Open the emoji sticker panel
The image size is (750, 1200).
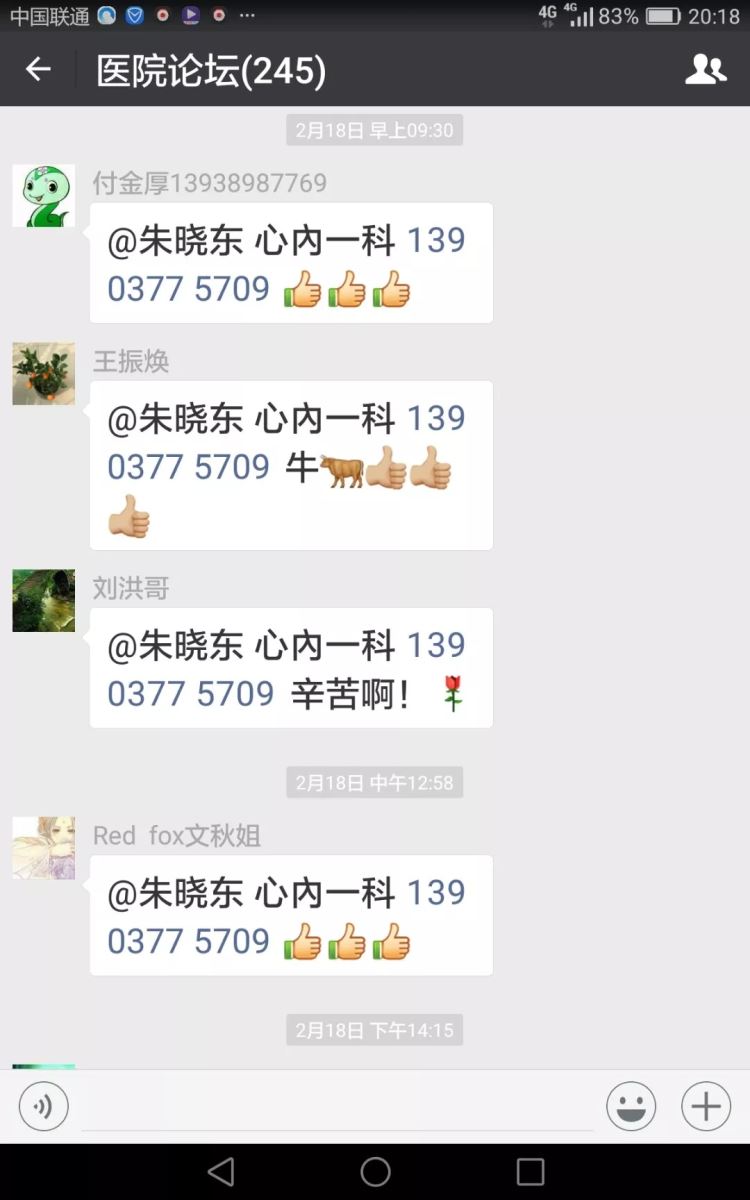pos(631,1107)
